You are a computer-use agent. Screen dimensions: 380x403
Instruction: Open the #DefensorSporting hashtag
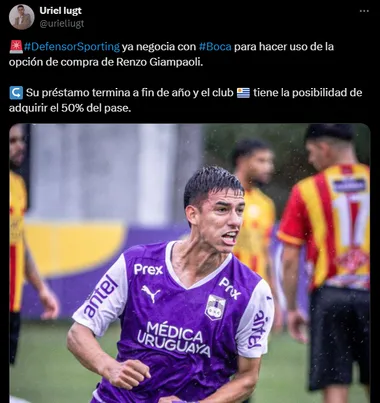pyautogui.click(x=72, y=47)
